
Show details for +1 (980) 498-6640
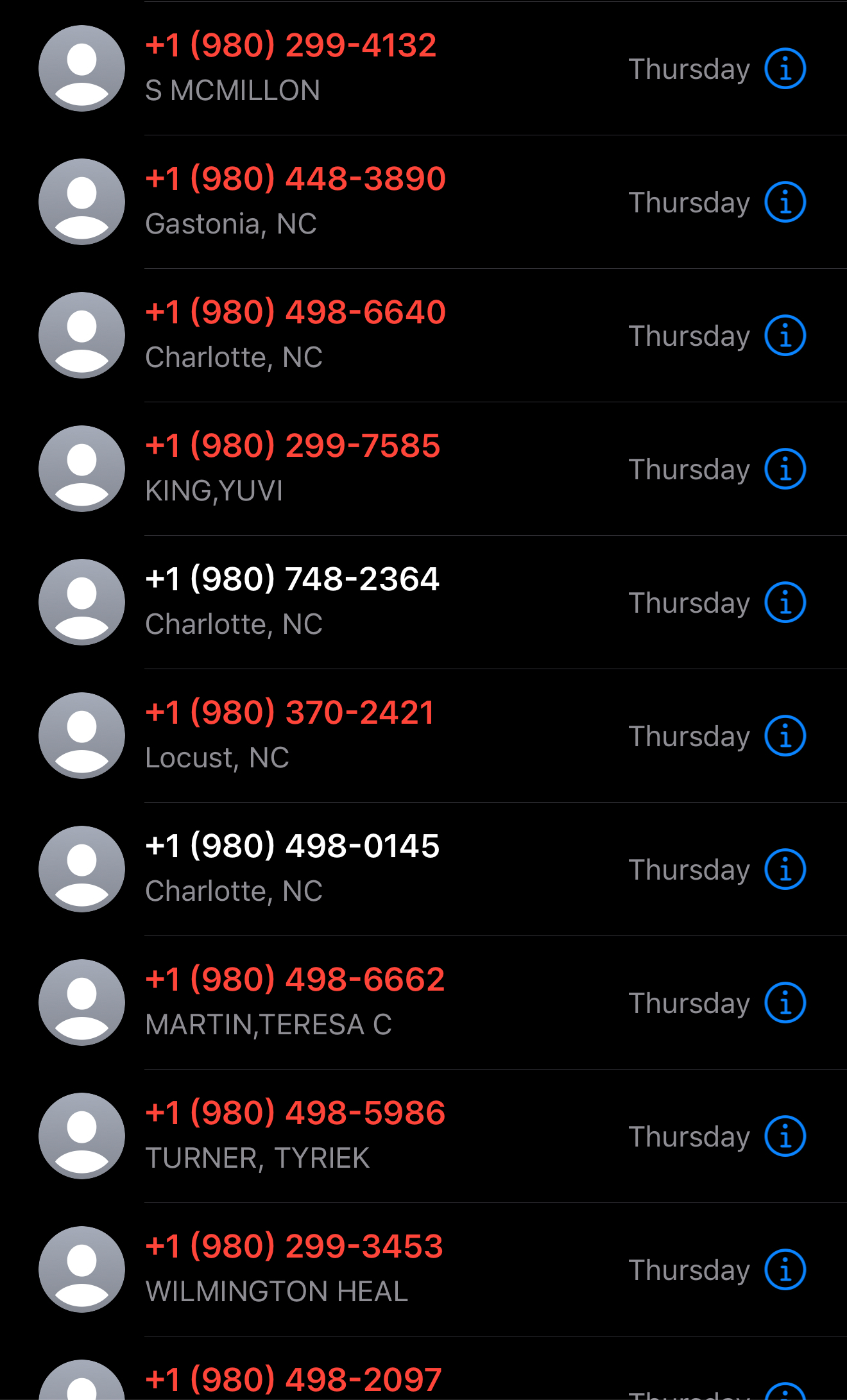[x=785, y=336]
